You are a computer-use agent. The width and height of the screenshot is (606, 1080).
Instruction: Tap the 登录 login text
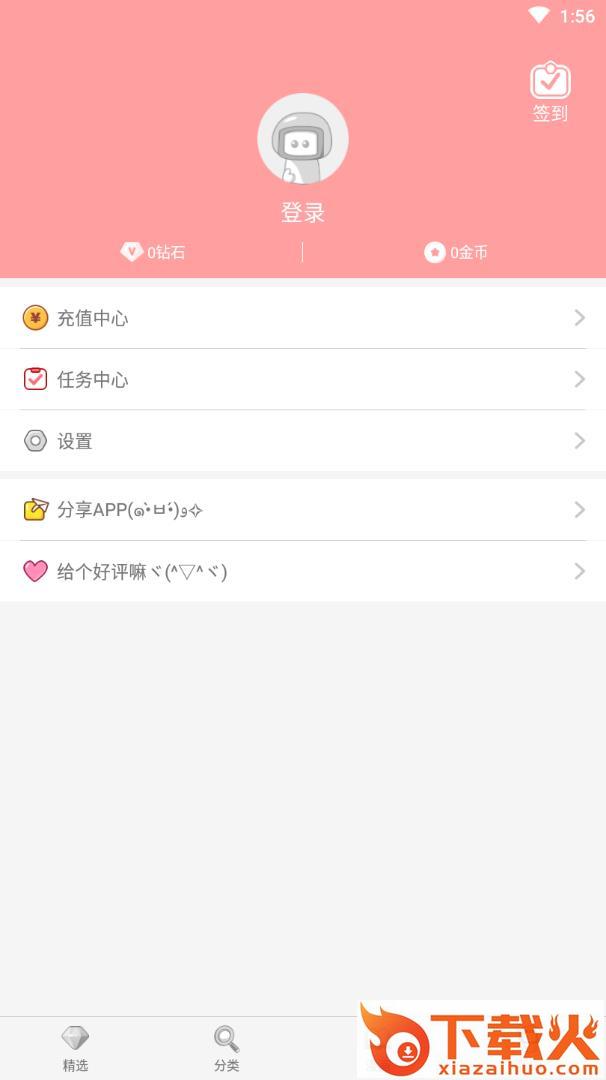pos(302,213)
